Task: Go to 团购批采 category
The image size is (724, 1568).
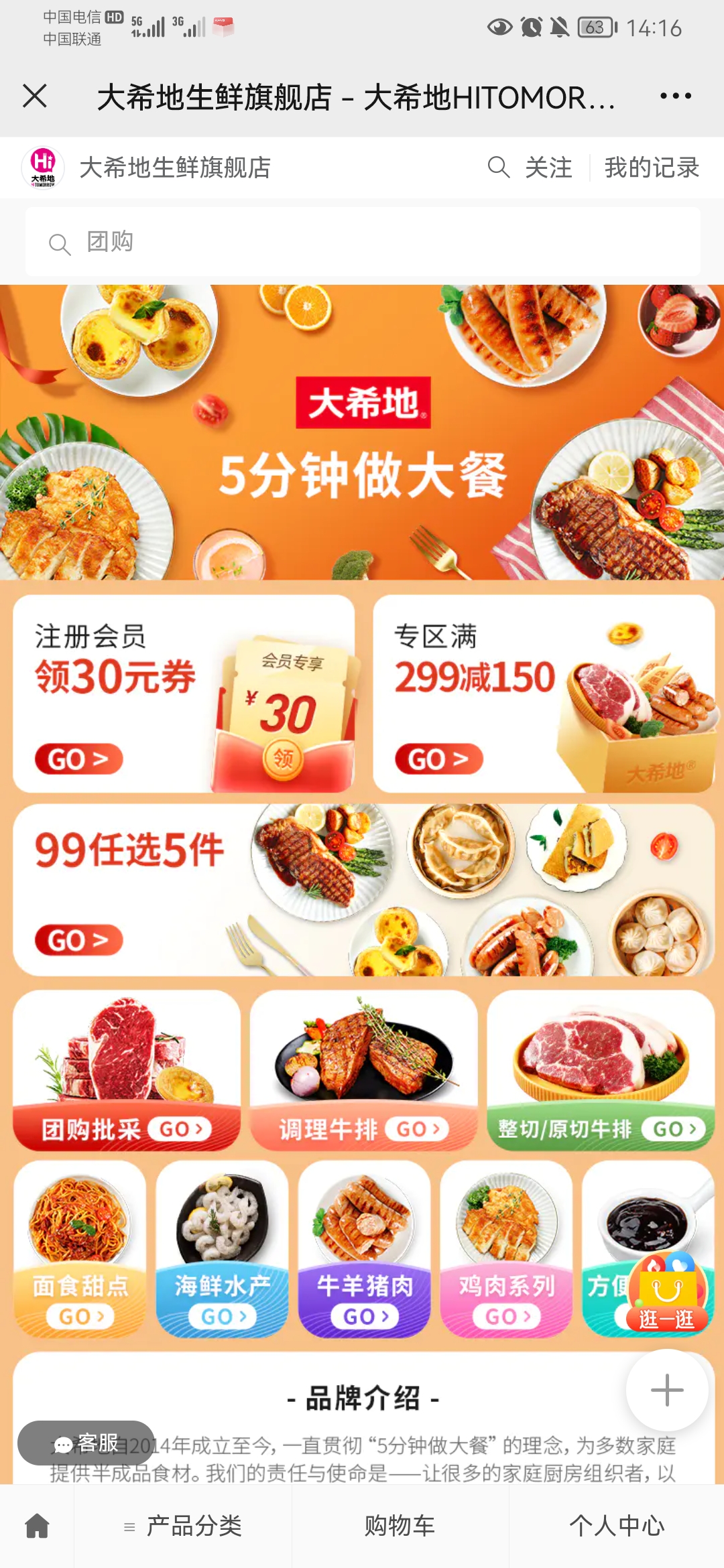Action: (x=127, y=1070)
